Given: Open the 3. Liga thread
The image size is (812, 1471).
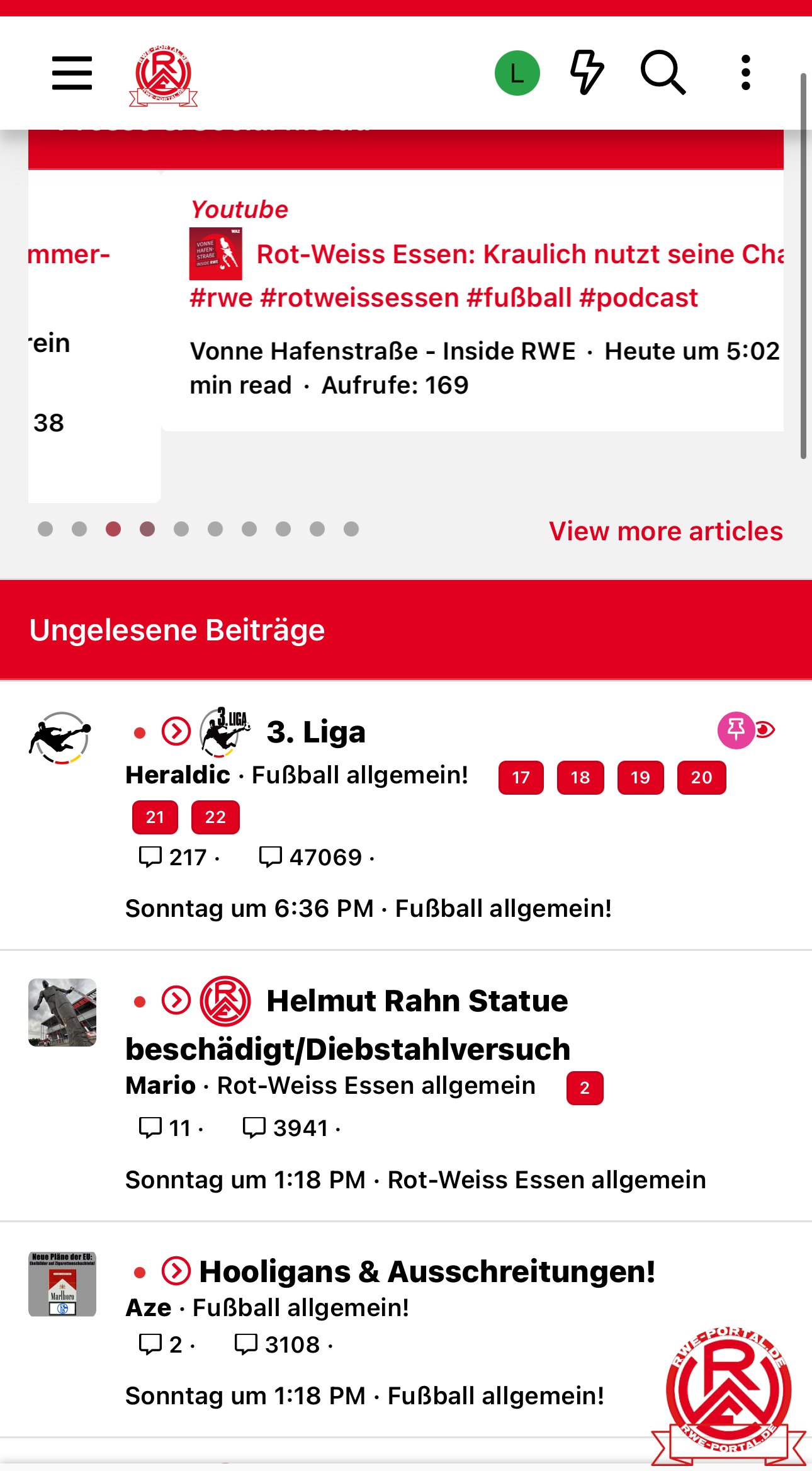Looking at the screenshot, I should click(316, 732).
